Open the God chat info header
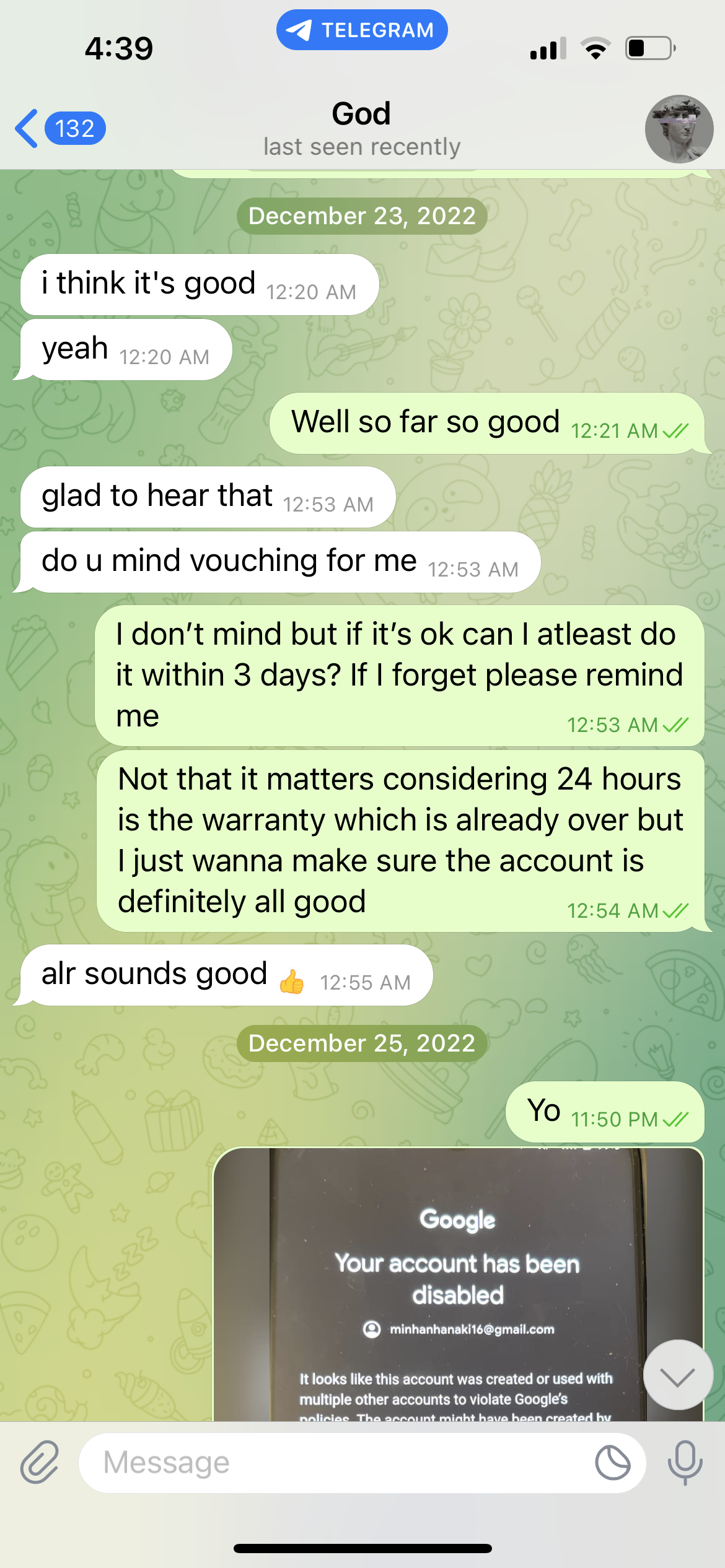This screenshot has height=1568, width=725. [362, 129]
